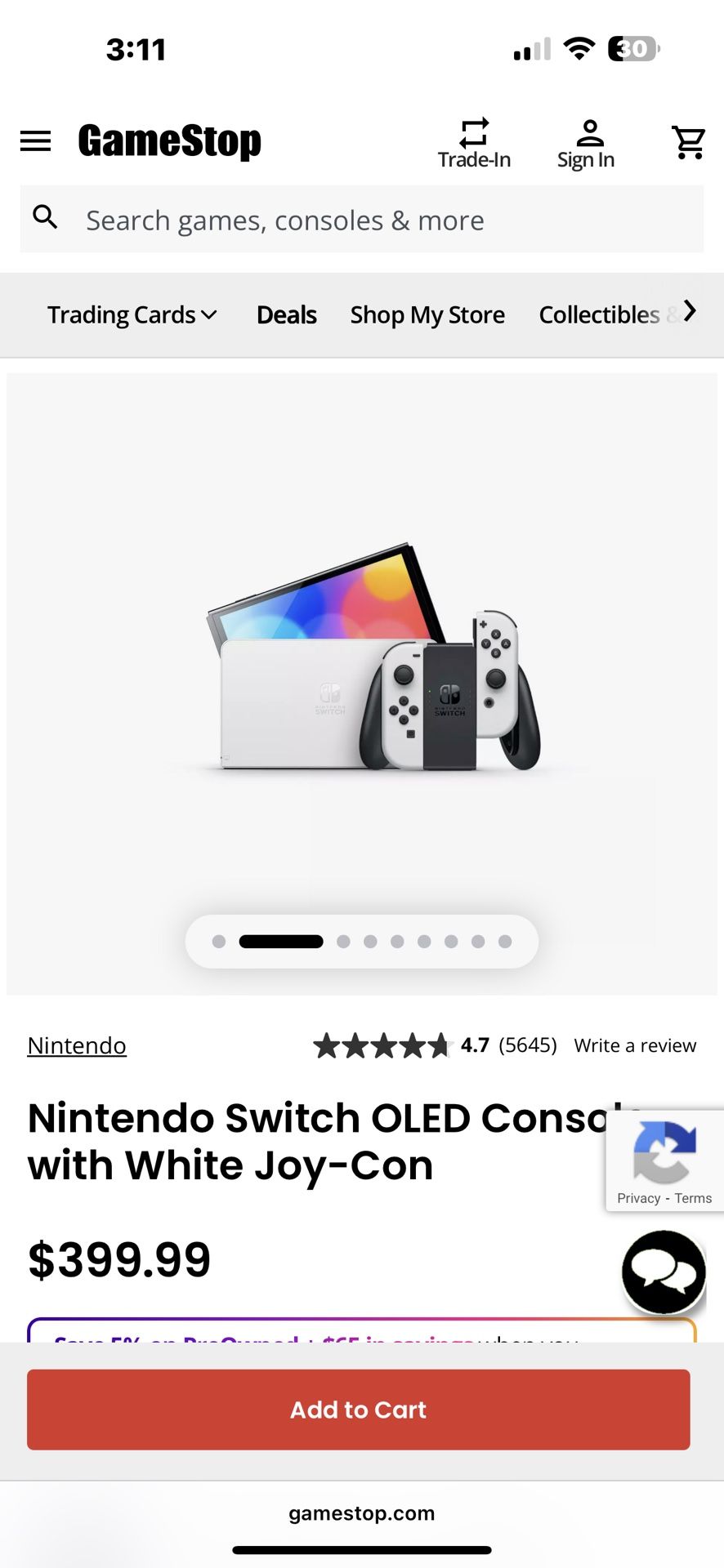Open the Write a review link
724x1568 pixels.
pyautogui.click(x=635, y=1045)
